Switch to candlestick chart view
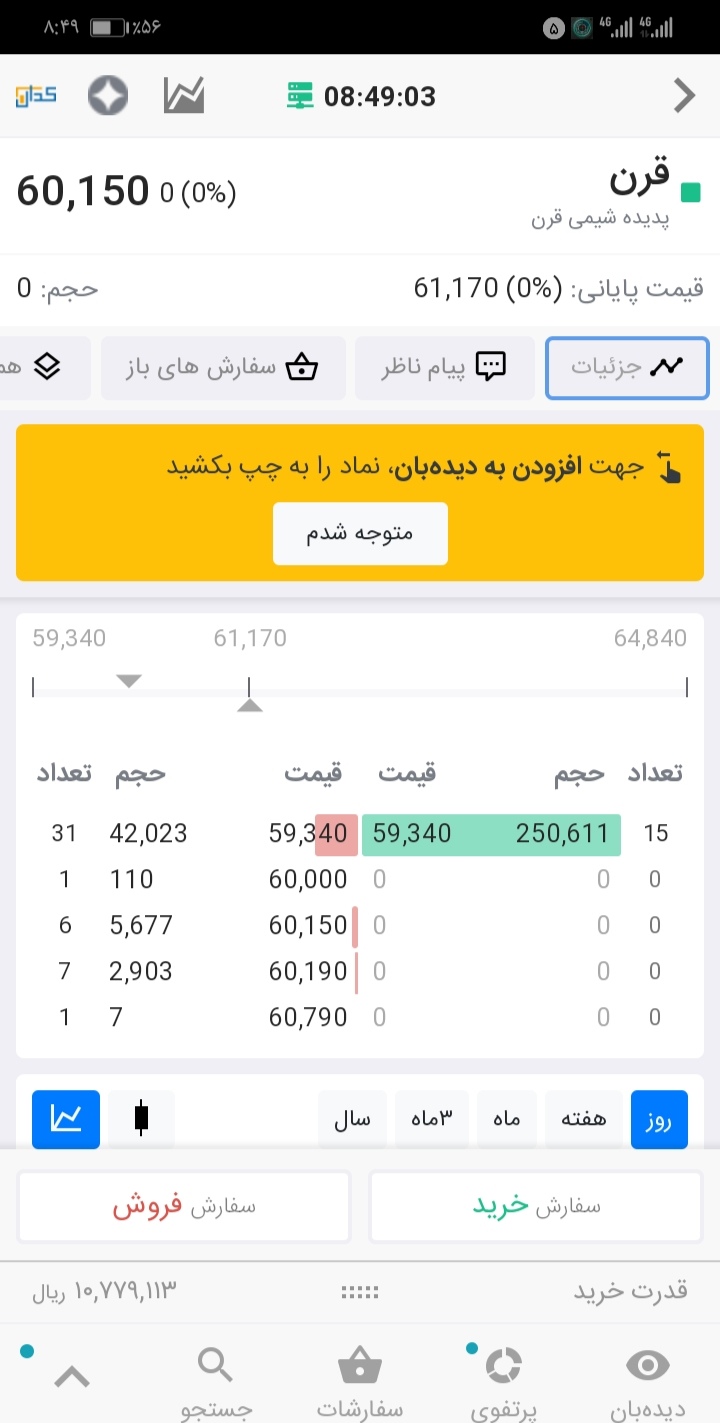 pyautogui.click(x=141, y=1119)
